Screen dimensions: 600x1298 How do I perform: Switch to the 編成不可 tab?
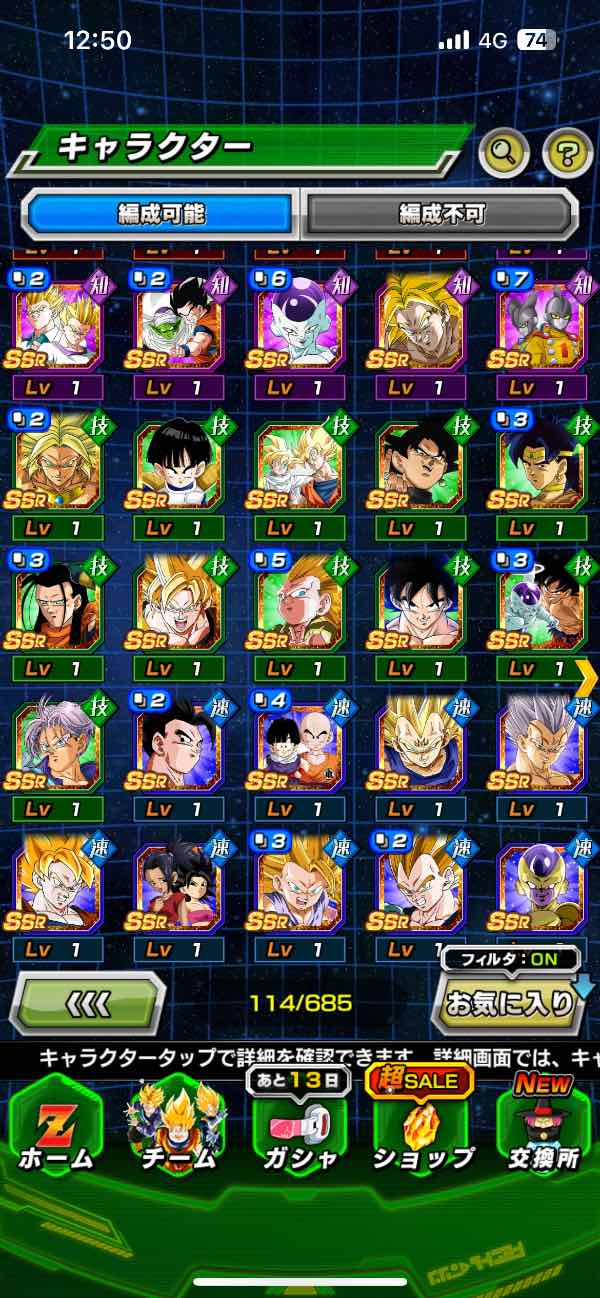(x=441, y=213)
